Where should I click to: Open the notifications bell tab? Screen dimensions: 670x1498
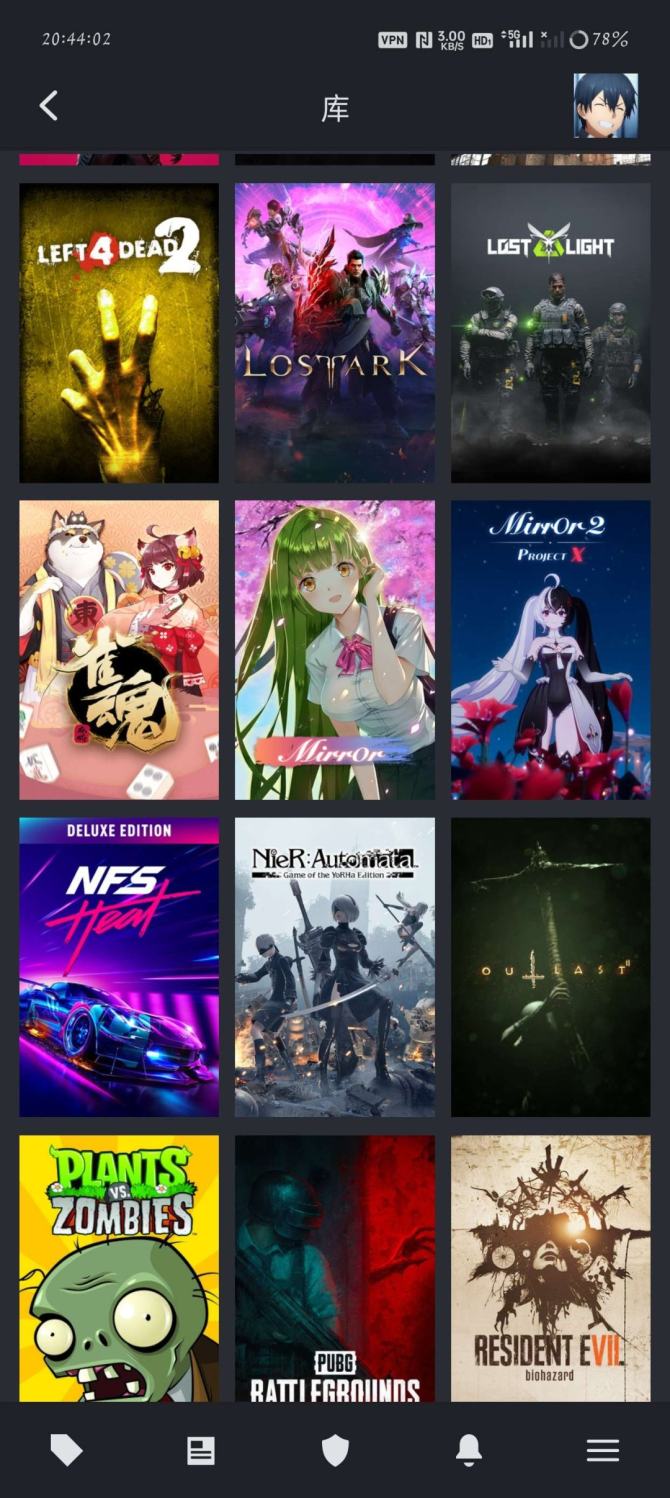[469, 1450]
